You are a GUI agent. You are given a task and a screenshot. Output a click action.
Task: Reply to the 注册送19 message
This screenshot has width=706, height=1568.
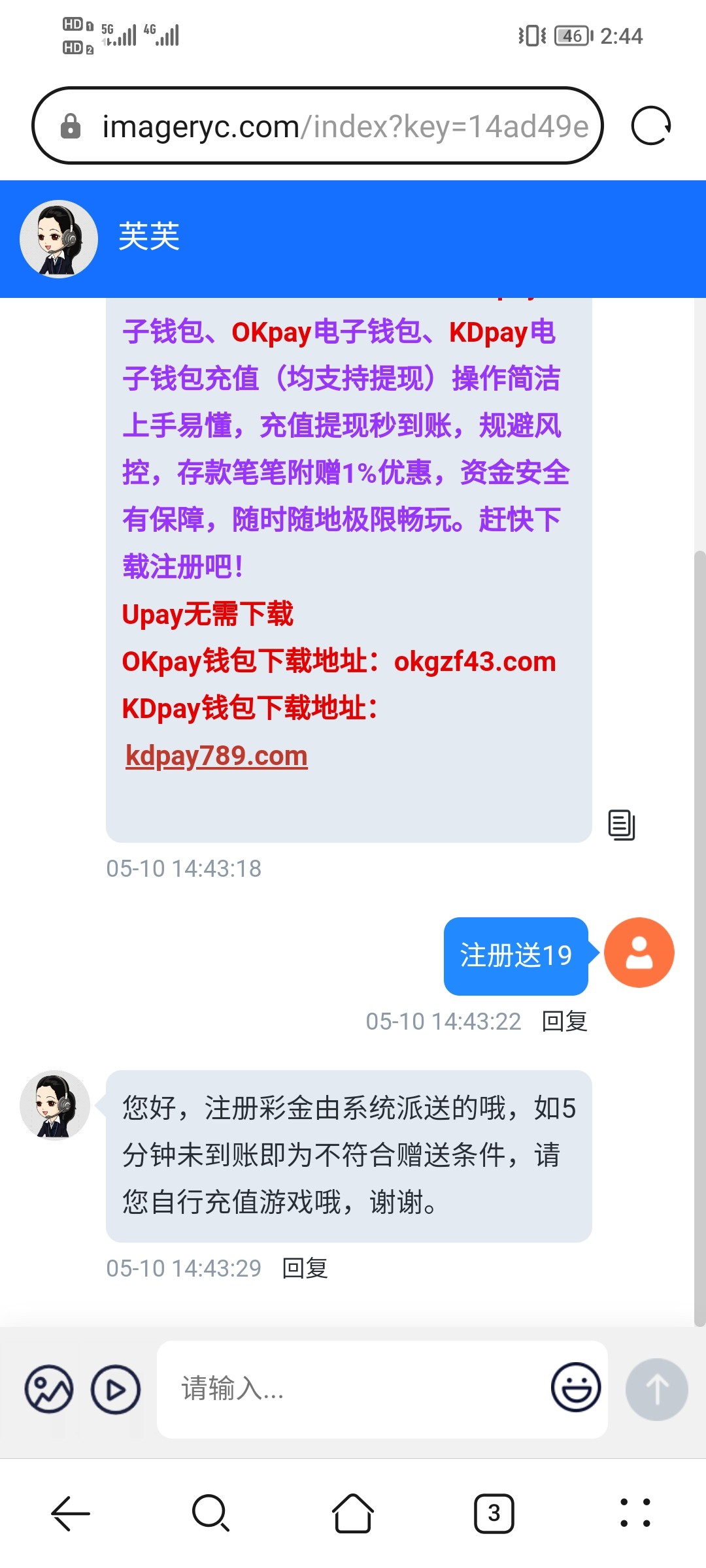[x=564, y=1021]
